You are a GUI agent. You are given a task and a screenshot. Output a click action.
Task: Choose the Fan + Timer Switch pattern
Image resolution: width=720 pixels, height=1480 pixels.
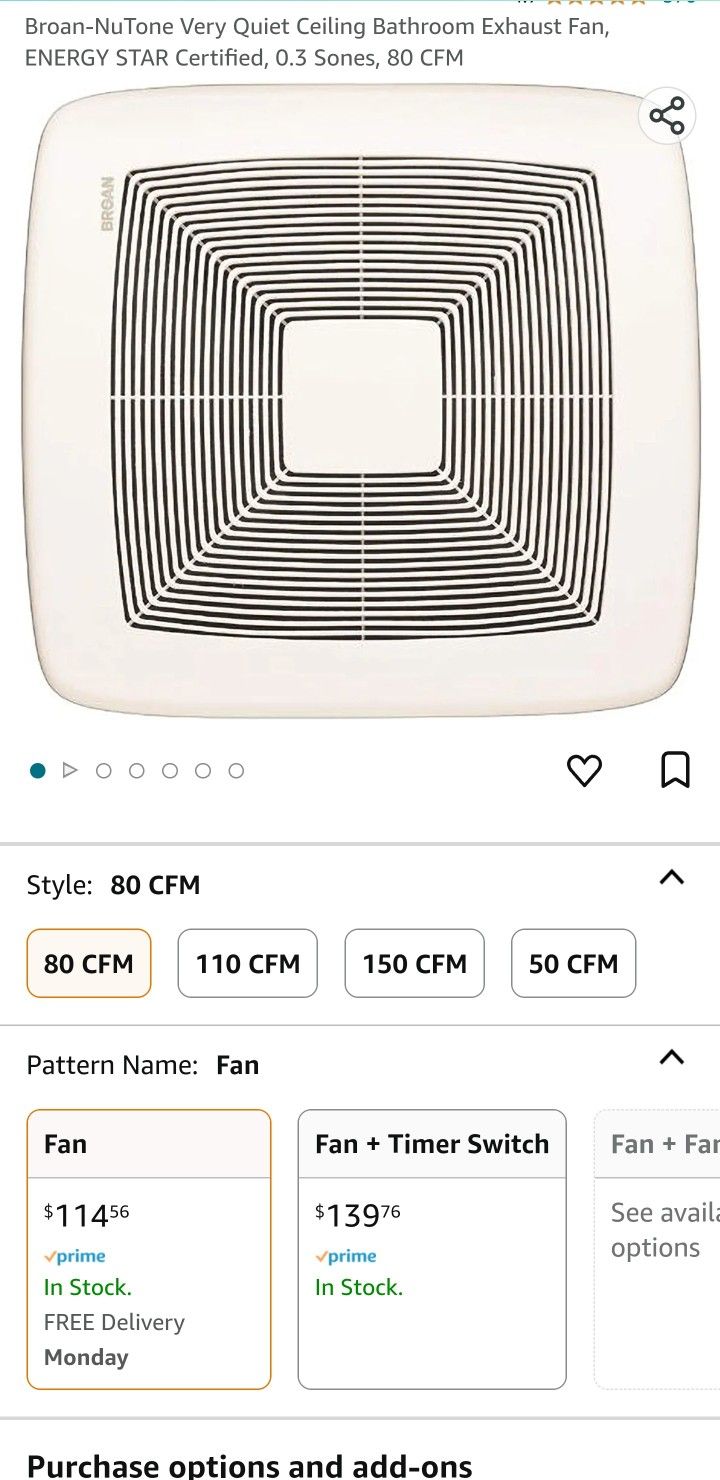tap(432, 1249)
